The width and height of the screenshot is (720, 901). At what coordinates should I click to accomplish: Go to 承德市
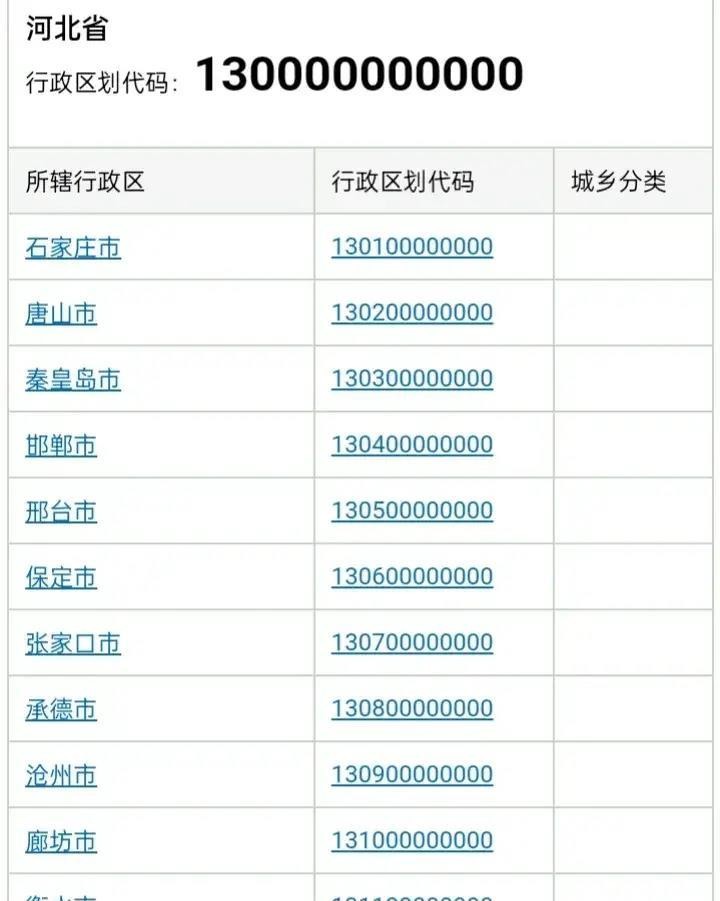click(x=61, y=709)
